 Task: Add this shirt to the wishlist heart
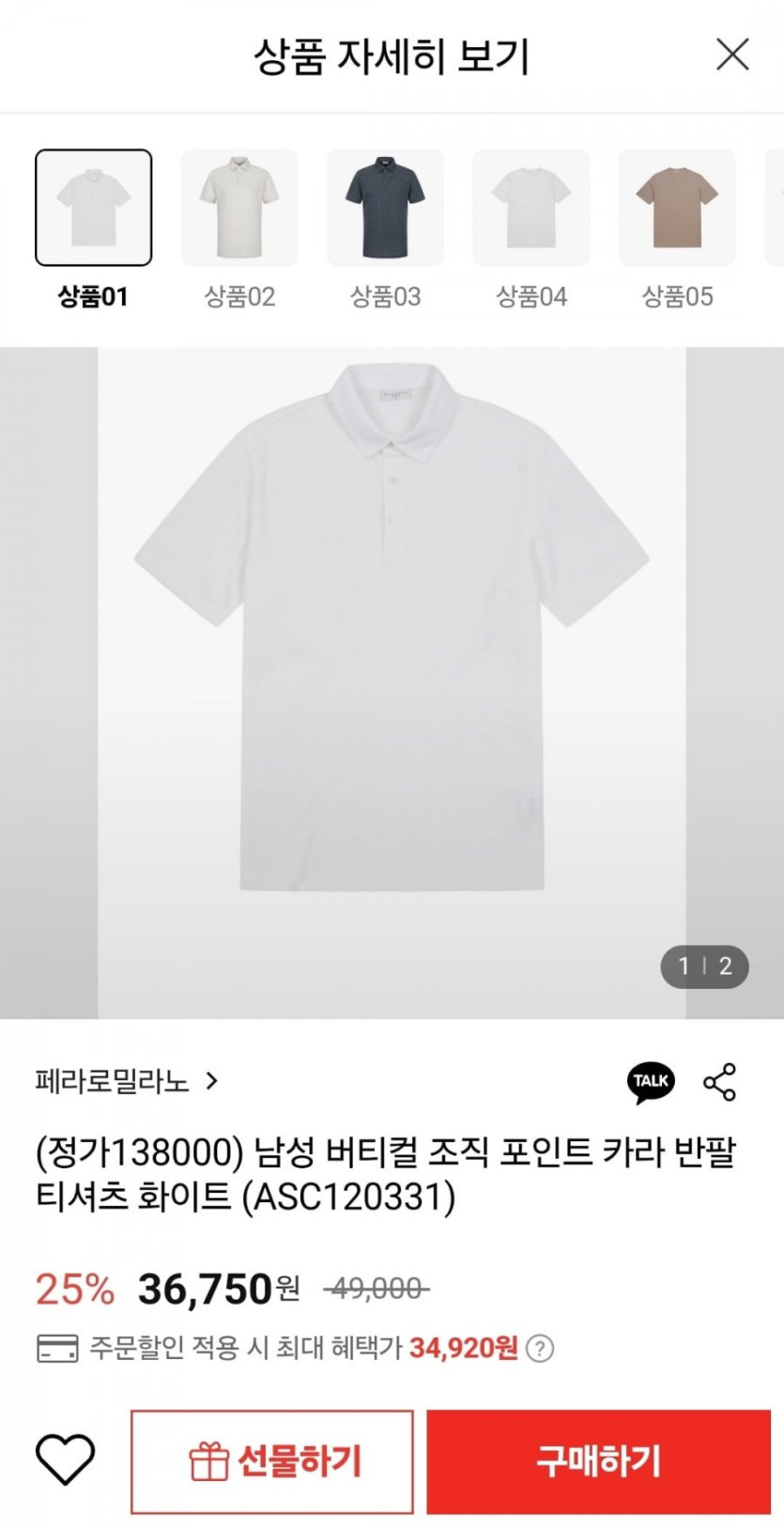[65, 1460]
